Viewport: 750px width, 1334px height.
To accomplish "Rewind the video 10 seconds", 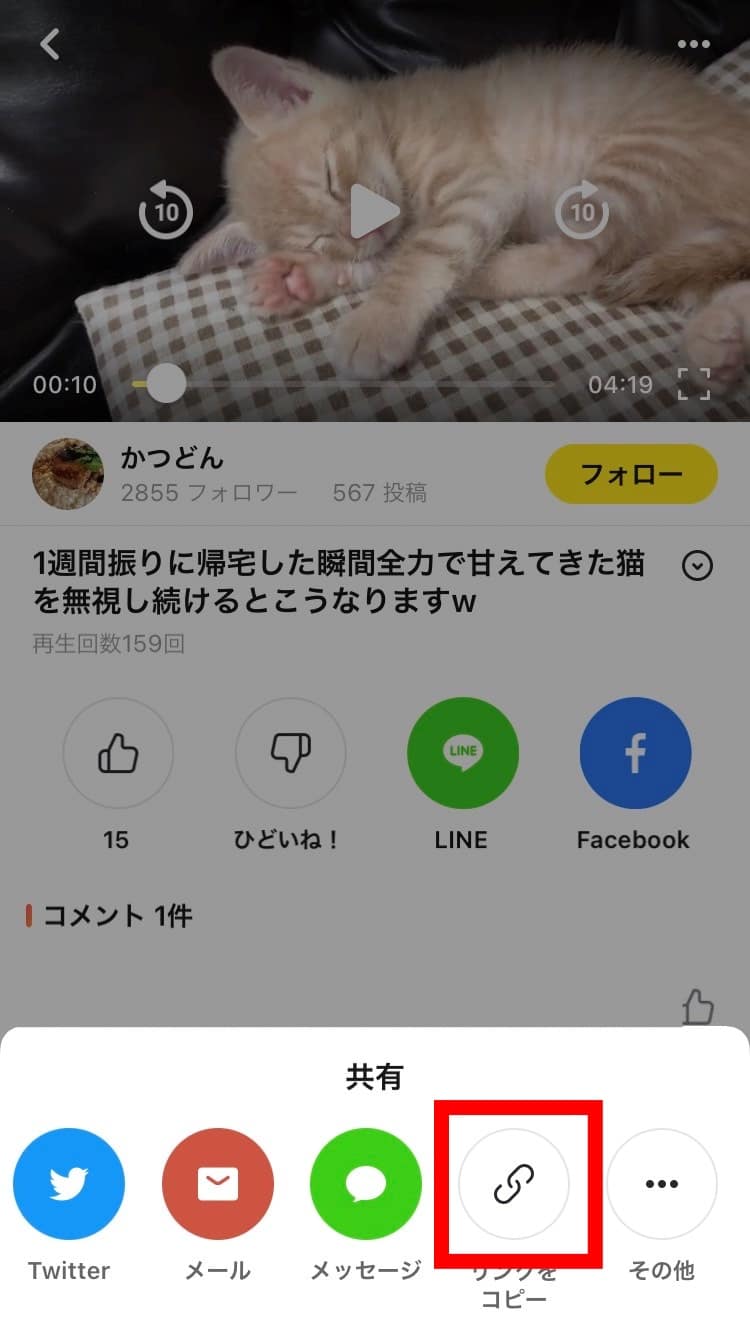I will [x=167, y=211].
